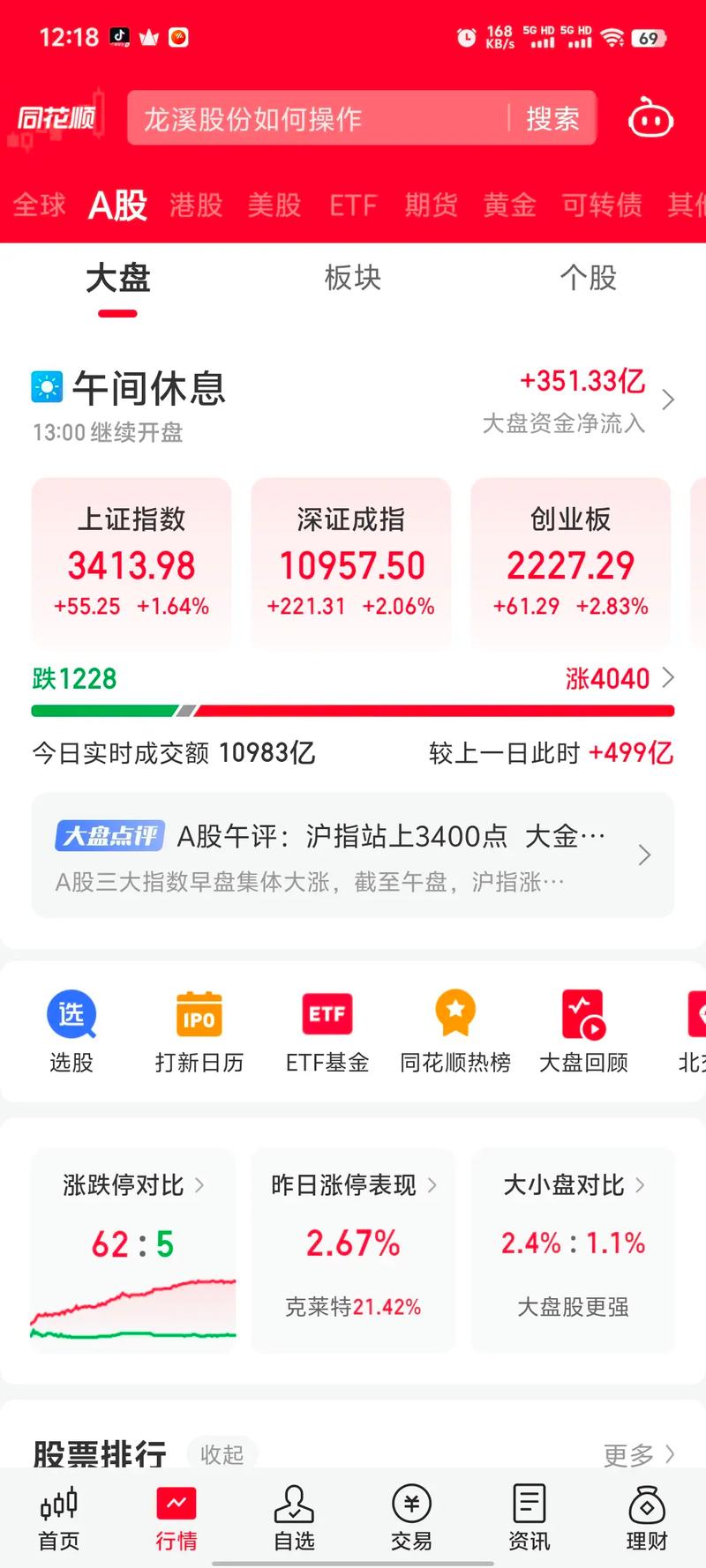Open 资讯 news in bottom navigation
Image resolution: width=706 pixels, height=1568 pixels.
tap(528, 1517)
